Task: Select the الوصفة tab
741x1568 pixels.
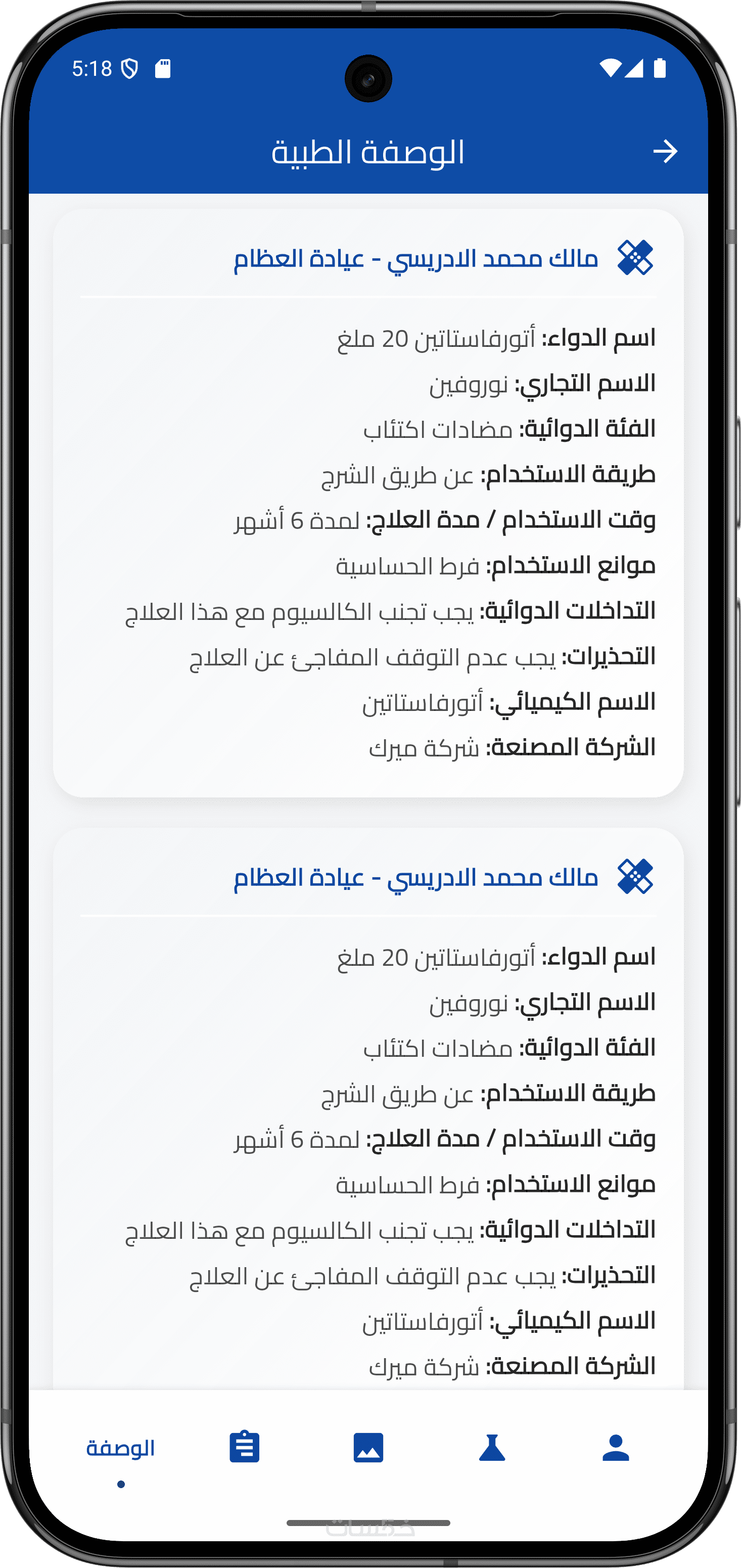Action: (120, 1449)
